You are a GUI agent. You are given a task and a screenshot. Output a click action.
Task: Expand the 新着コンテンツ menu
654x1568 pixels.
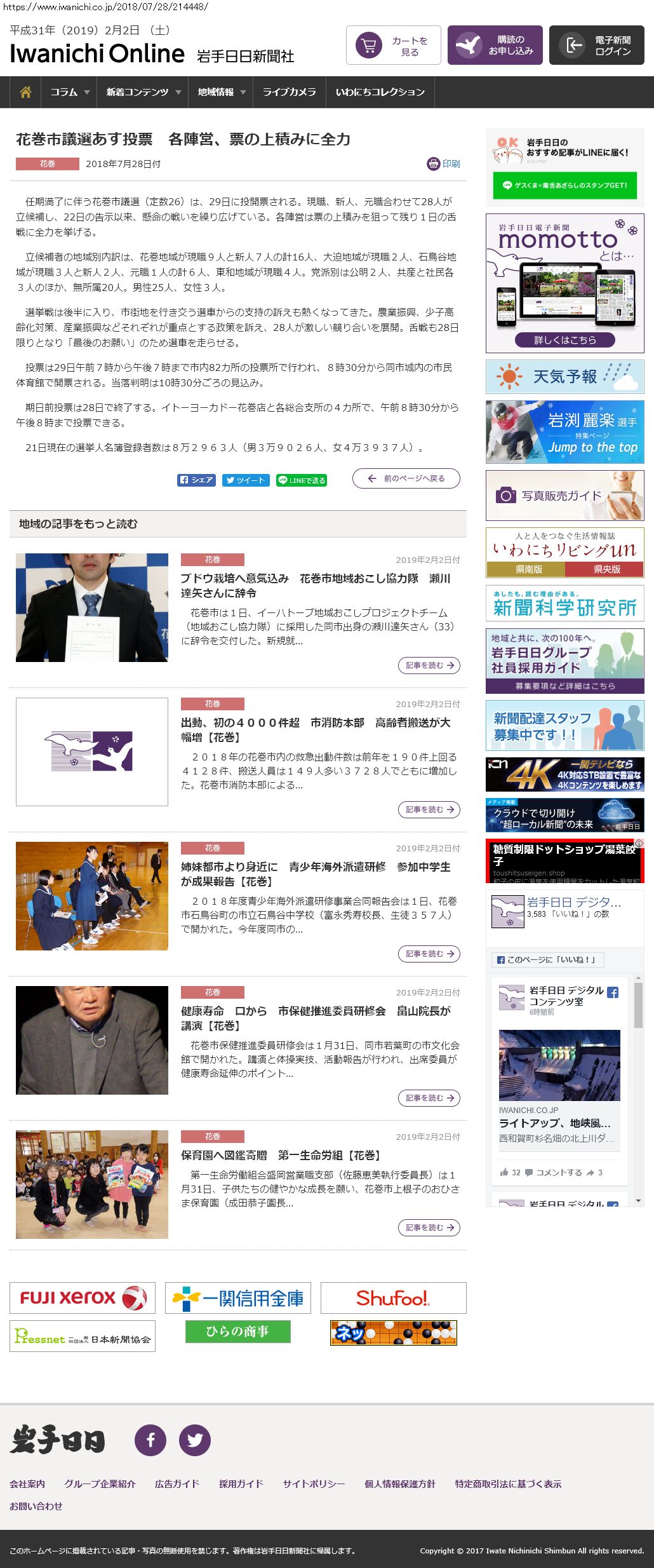click(x=143, y=92)
